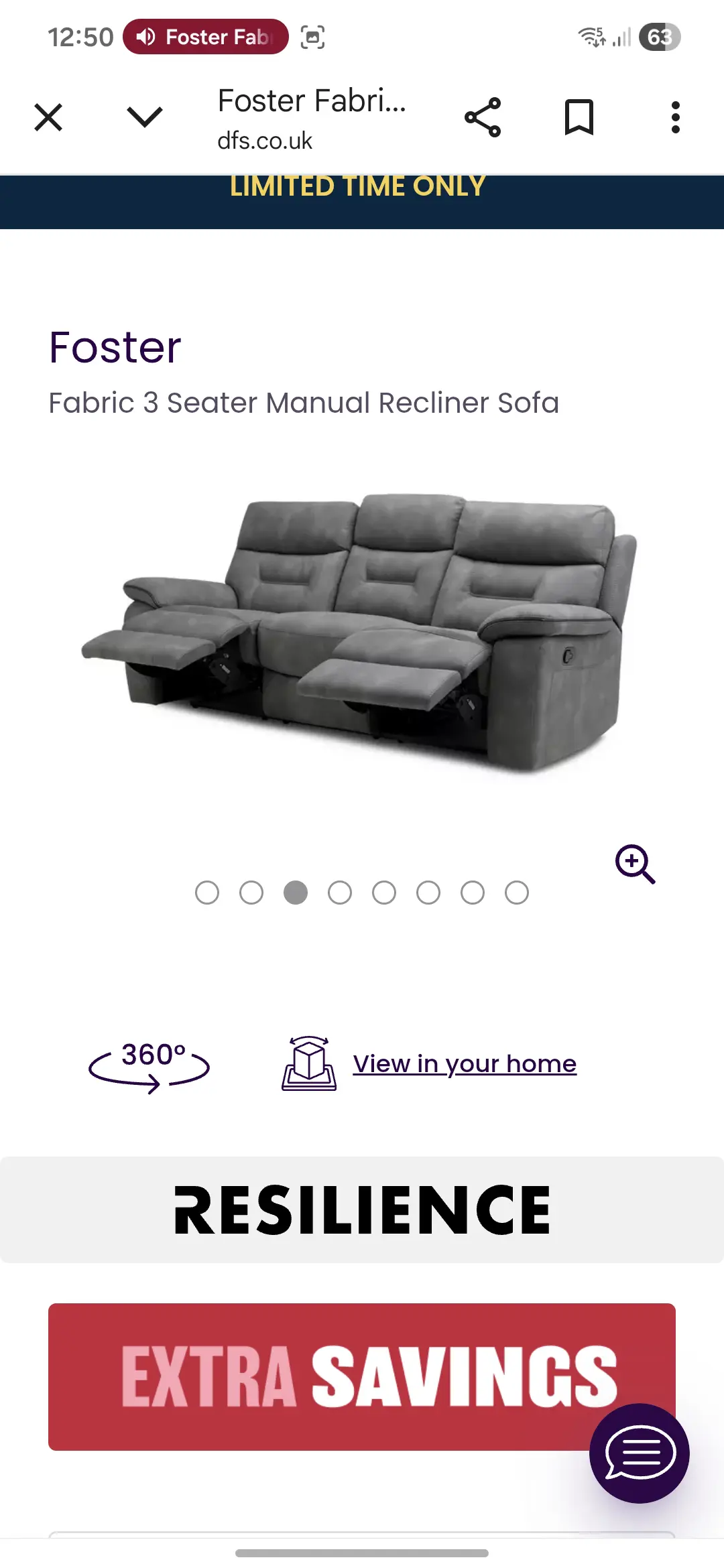Open the 360° product view
724x1568 pixels.
point(149,1064)
